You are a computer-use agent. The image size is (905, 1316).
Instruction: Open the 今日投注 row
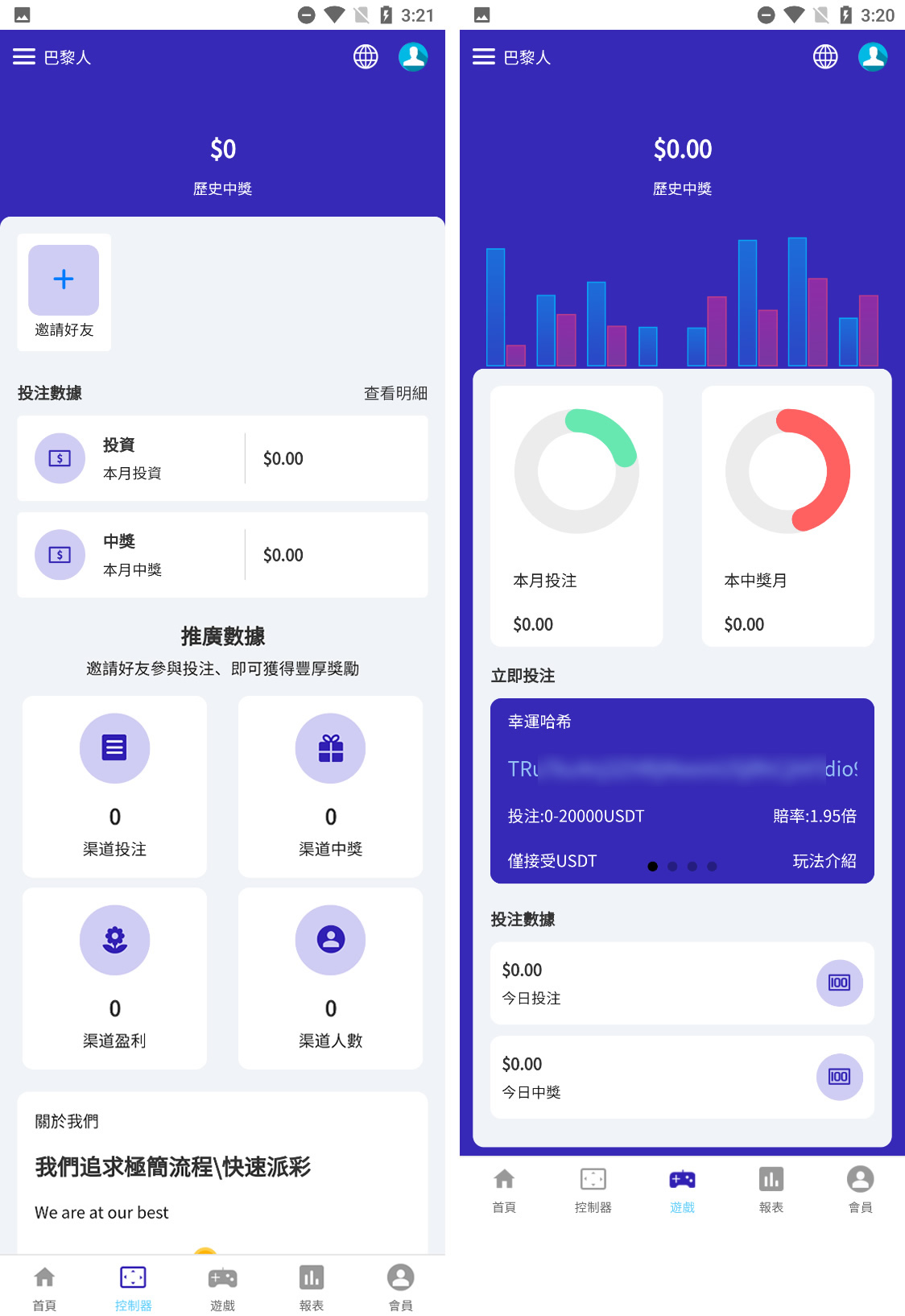[681, 983]
